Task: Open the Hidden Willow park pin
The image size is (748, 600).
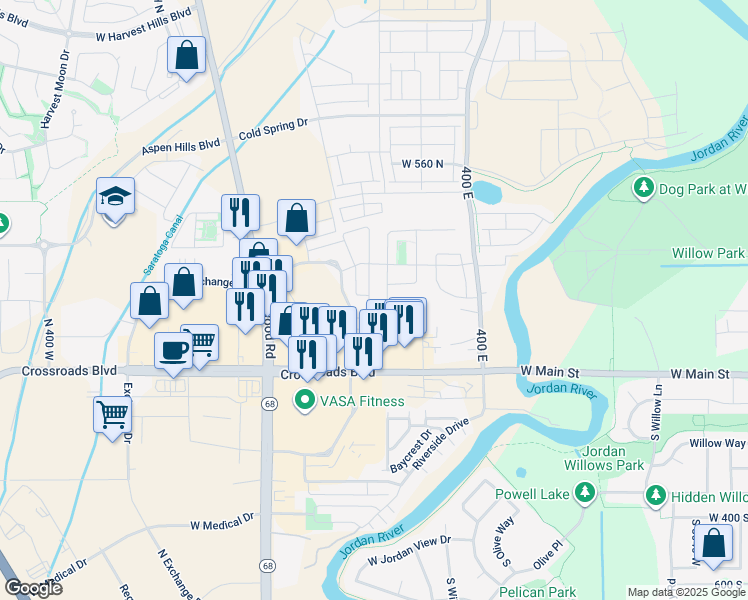Action: [x=655, y=495]
